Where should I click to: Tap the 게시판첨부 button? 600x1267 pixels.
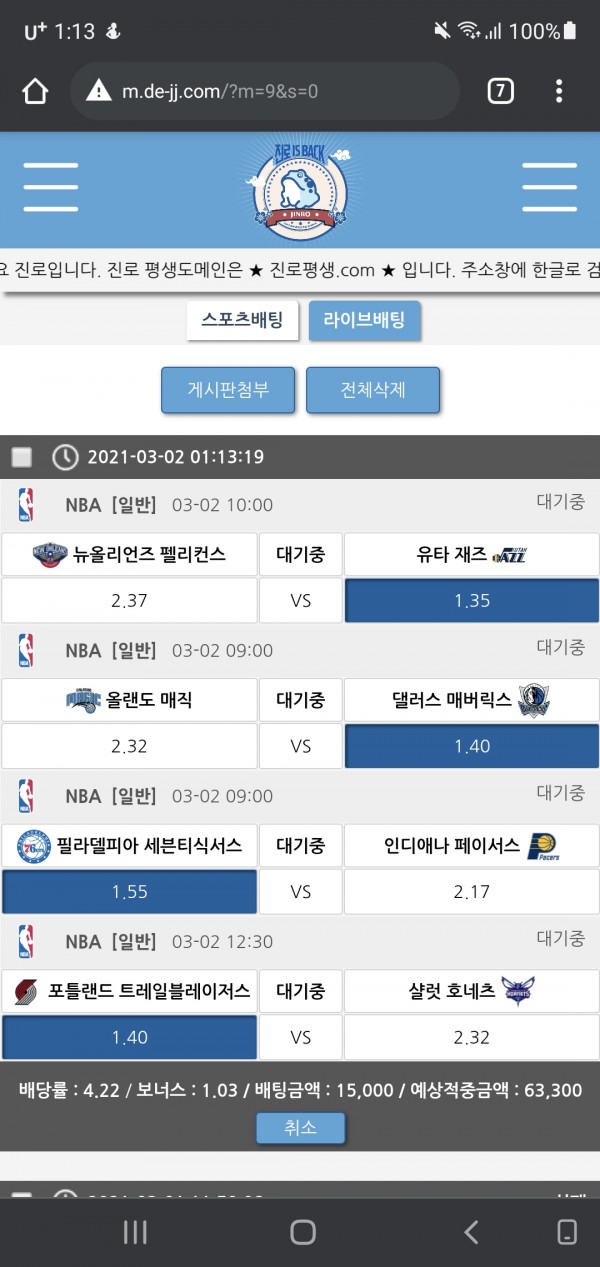[228, 390]
